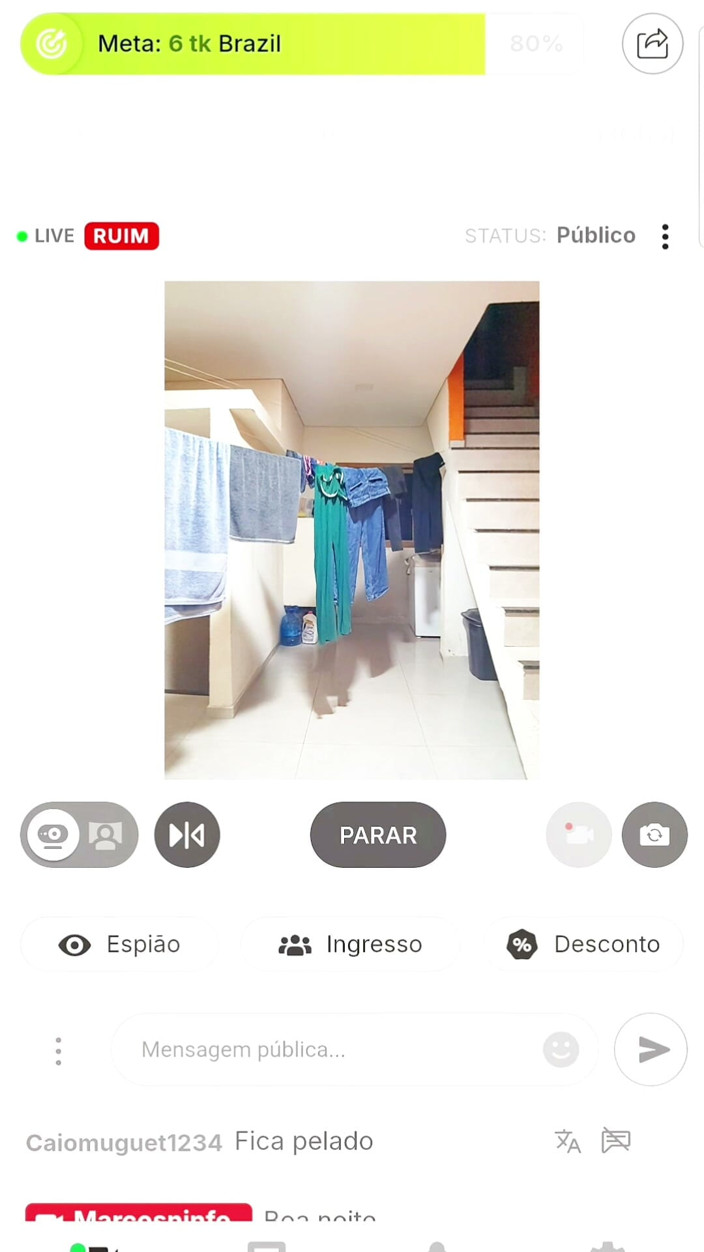The height and width of the screenshot is (1252, 704).
Task: Tap the share icon at top right
Action: (x=652, y=43)
